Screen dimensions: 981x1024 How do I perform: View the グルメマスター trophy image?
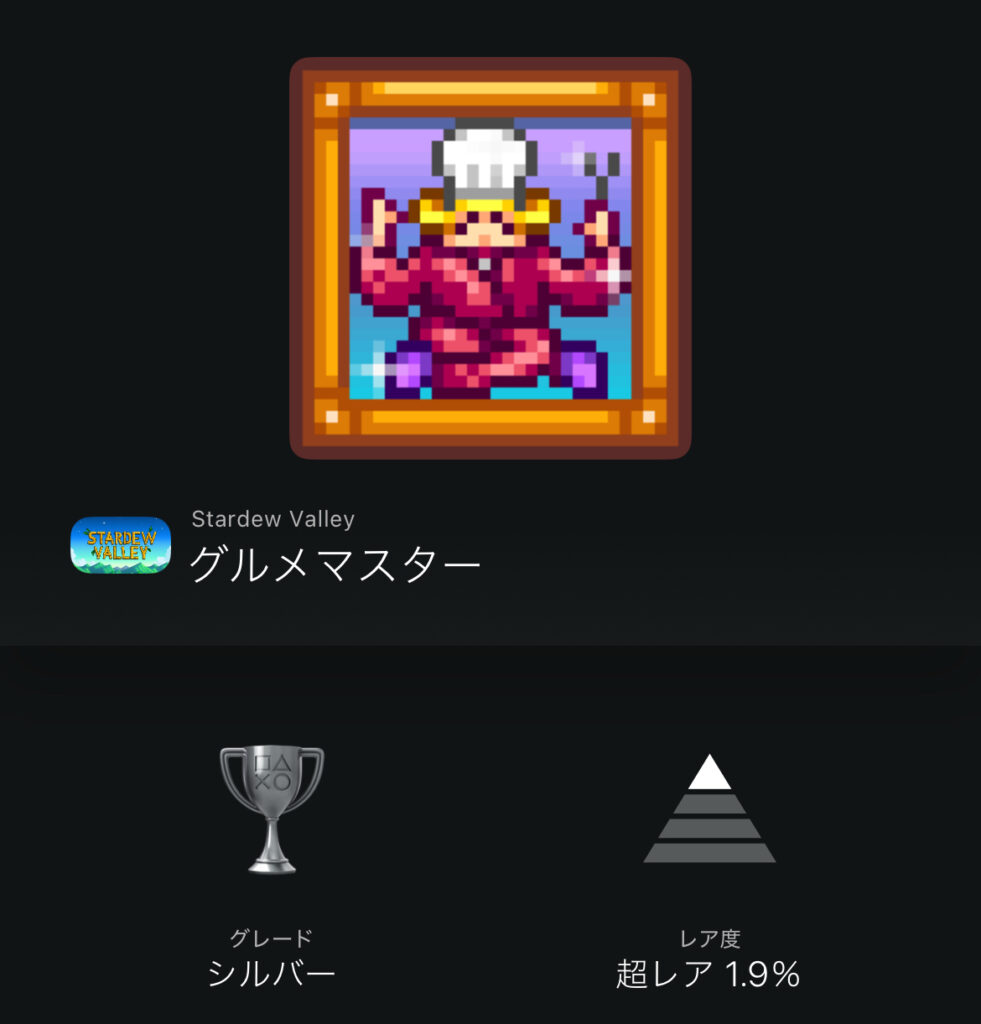tap(490, 258)
